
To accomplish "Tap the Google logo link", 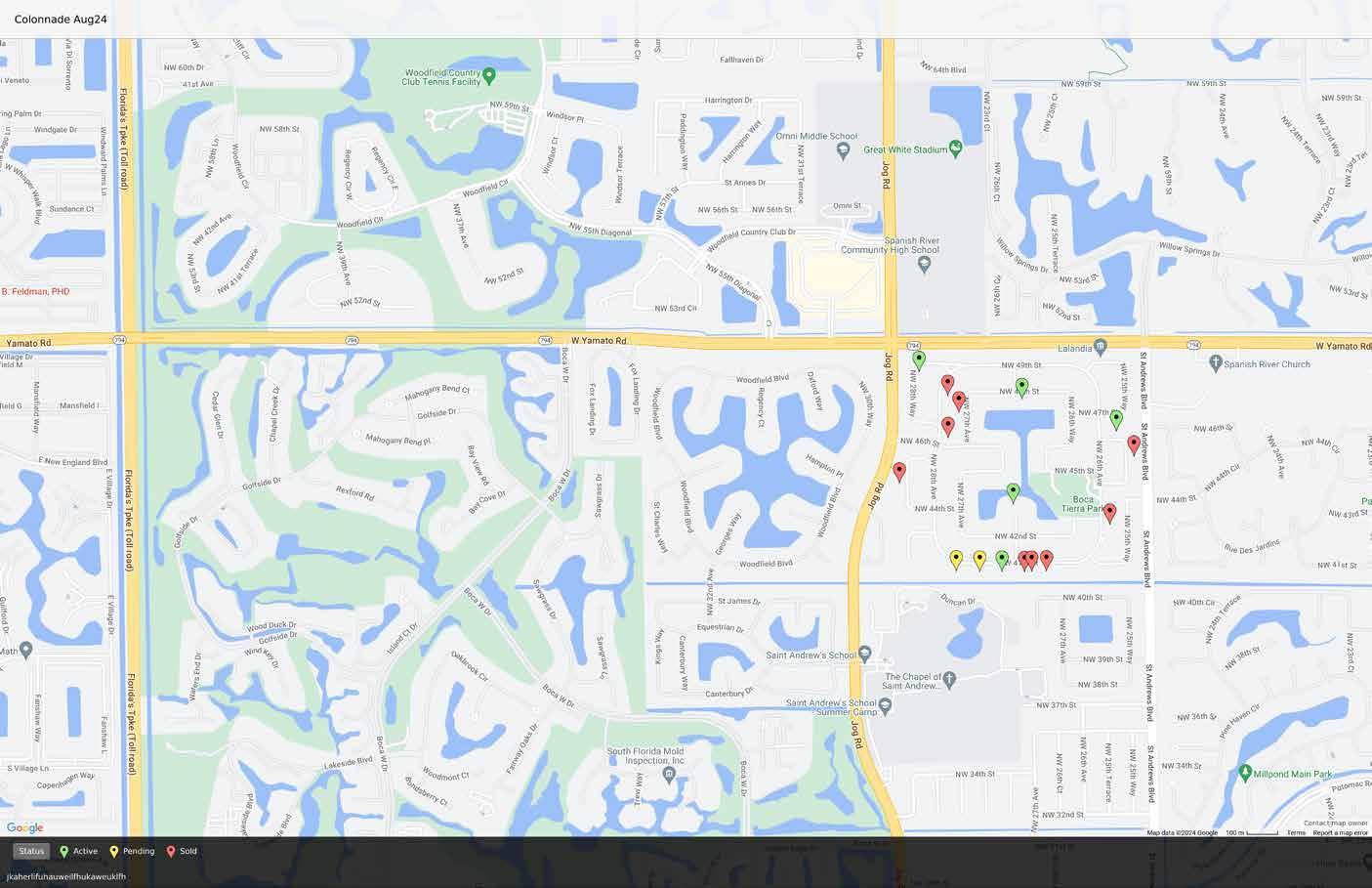I will 24,828.
